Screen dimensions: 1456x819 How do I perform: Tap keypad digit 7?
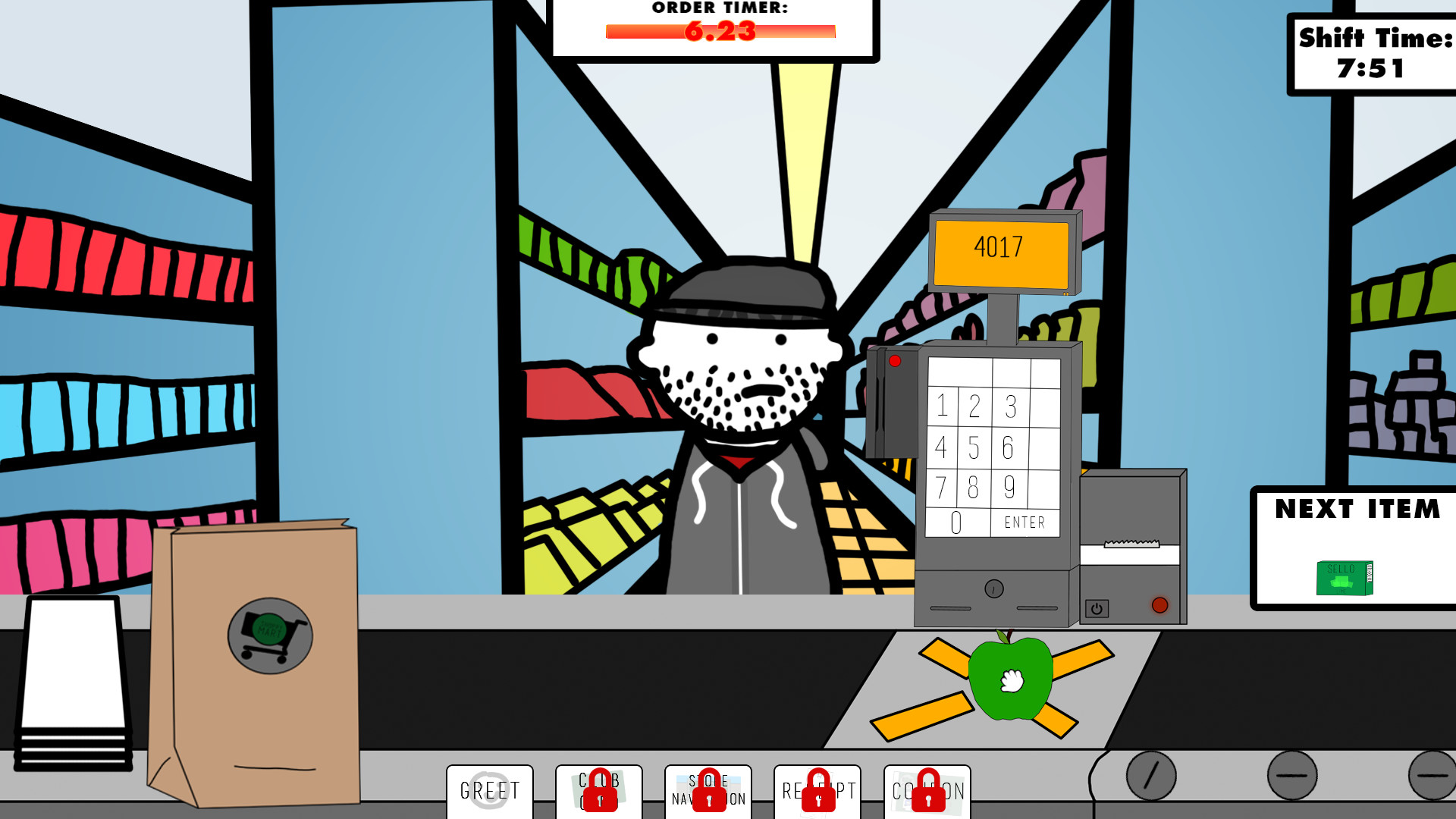[940, 487]
